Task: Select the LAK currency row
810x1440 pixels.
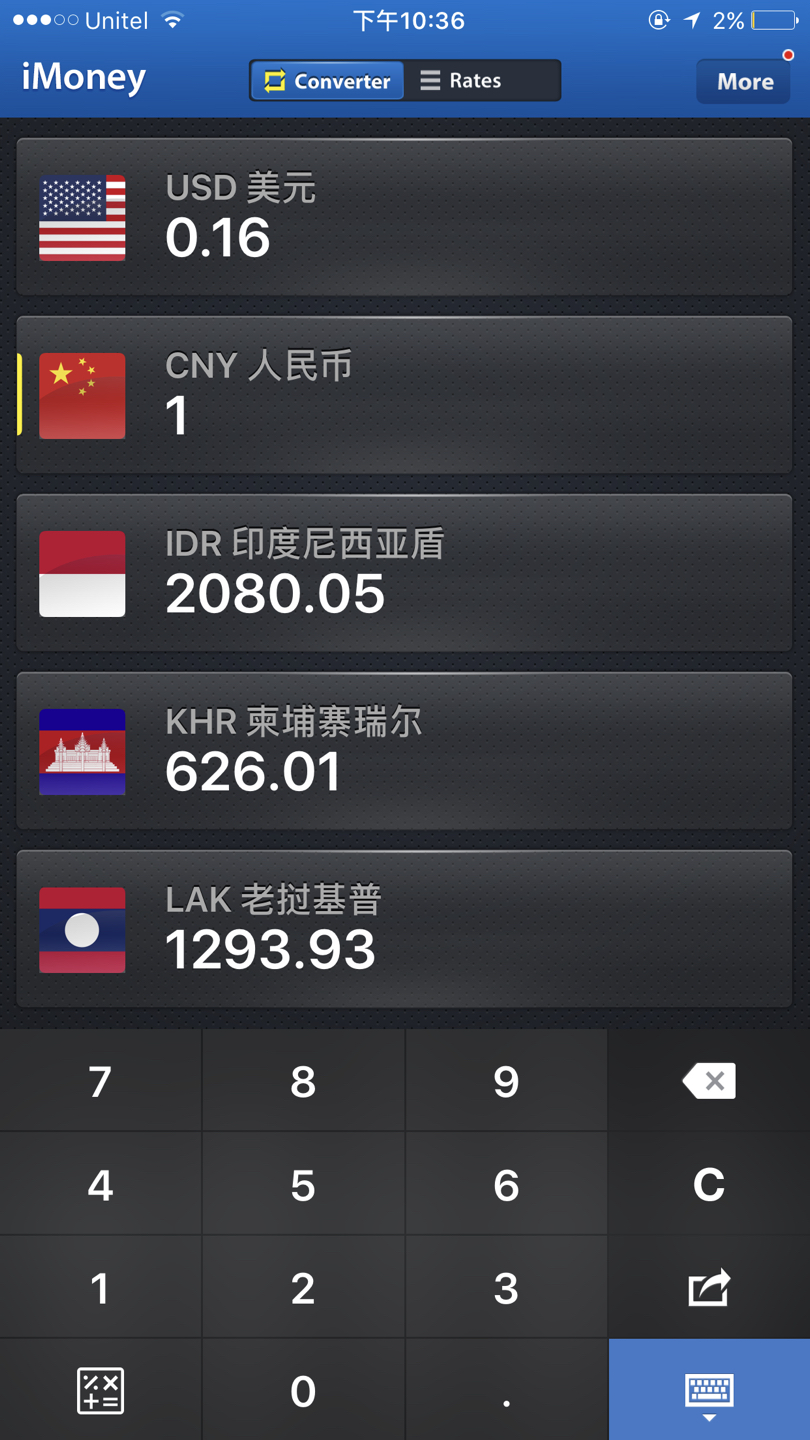Action: (x=404, y=929)
